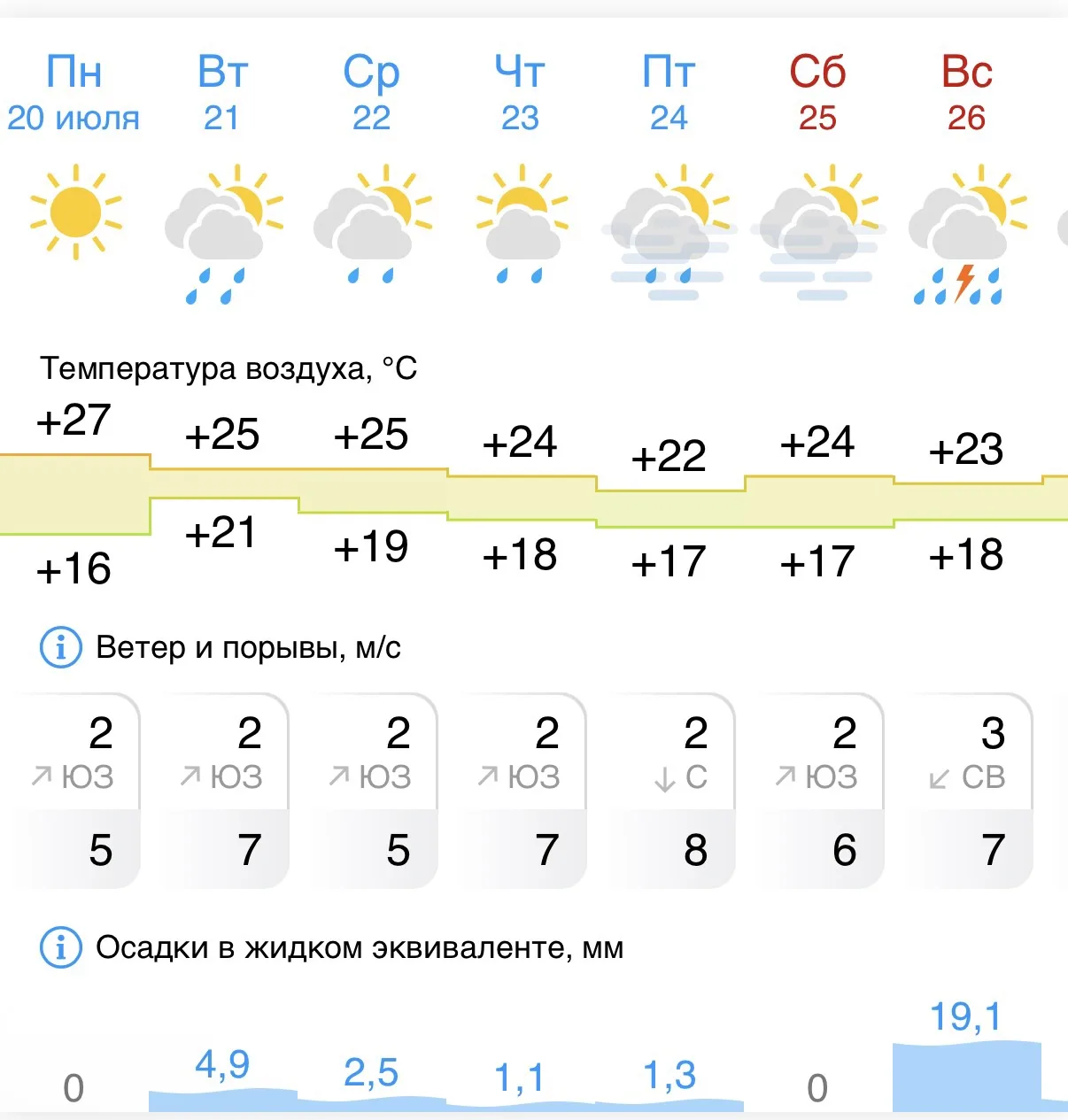The width and height of the screenshot is (1068, 1120).
Task: Tap info icon beside wind and gusts
Action: coord(61,648)
